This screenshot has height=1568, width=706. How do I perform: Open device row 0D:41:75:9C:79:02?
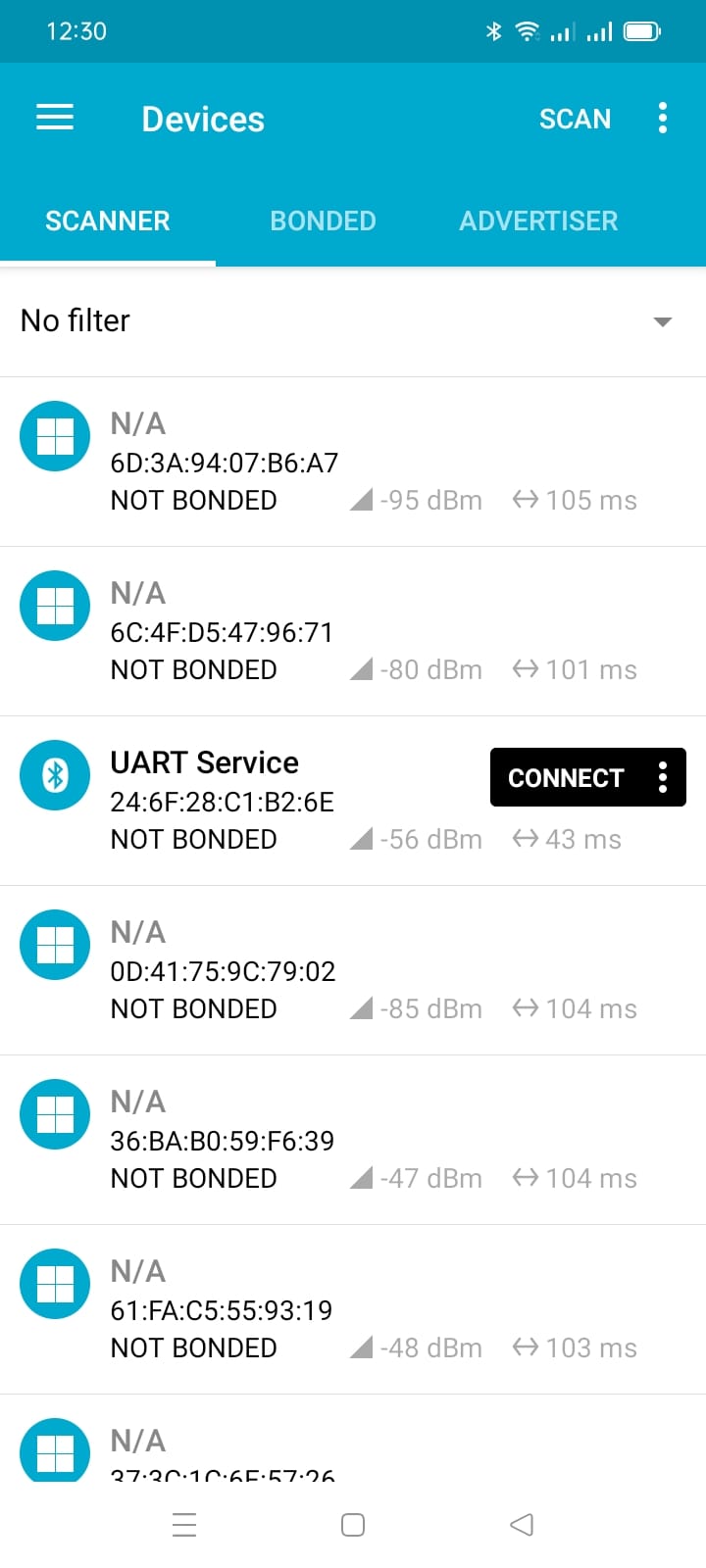(x=353, y=970)
